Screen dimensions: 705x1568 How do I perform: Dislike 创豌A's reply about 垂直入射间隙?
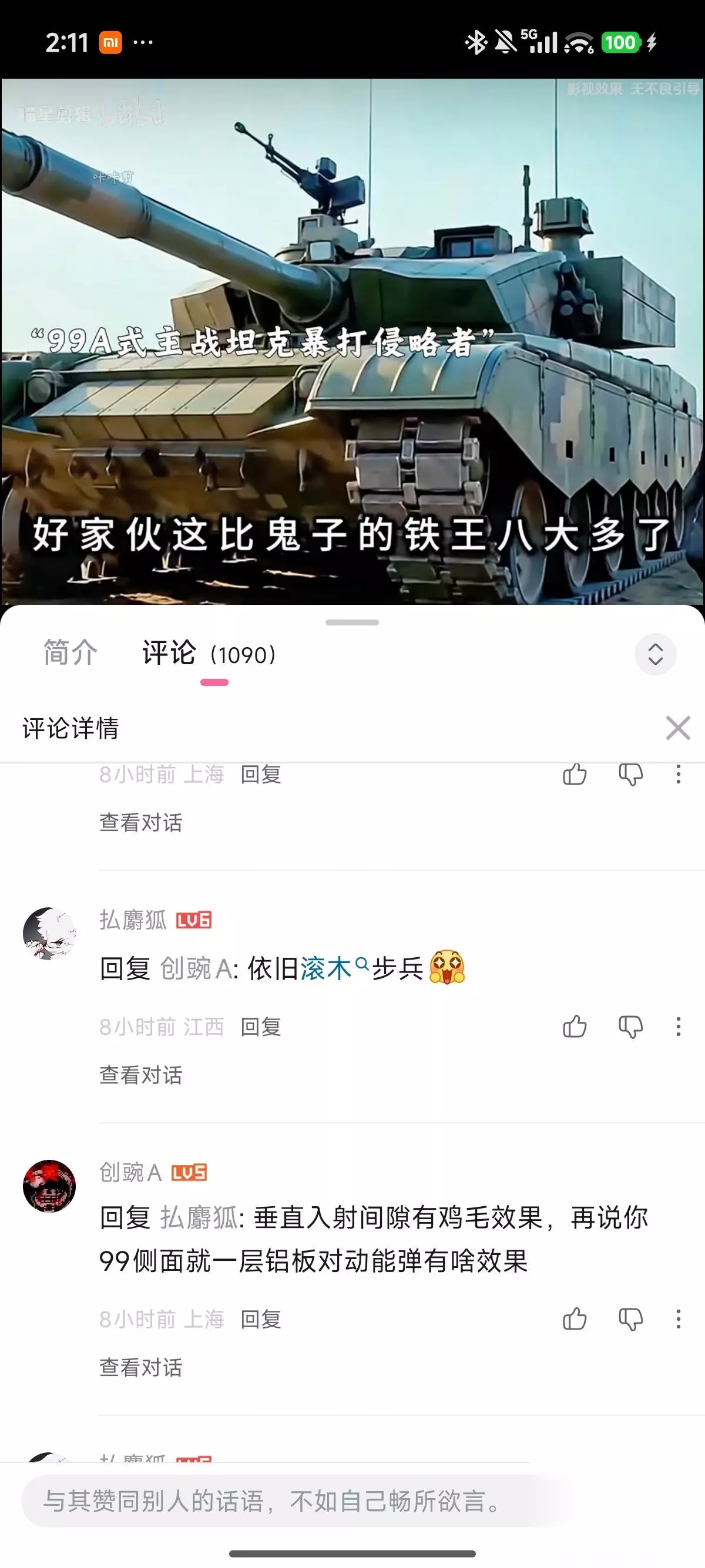[631, 1320]
